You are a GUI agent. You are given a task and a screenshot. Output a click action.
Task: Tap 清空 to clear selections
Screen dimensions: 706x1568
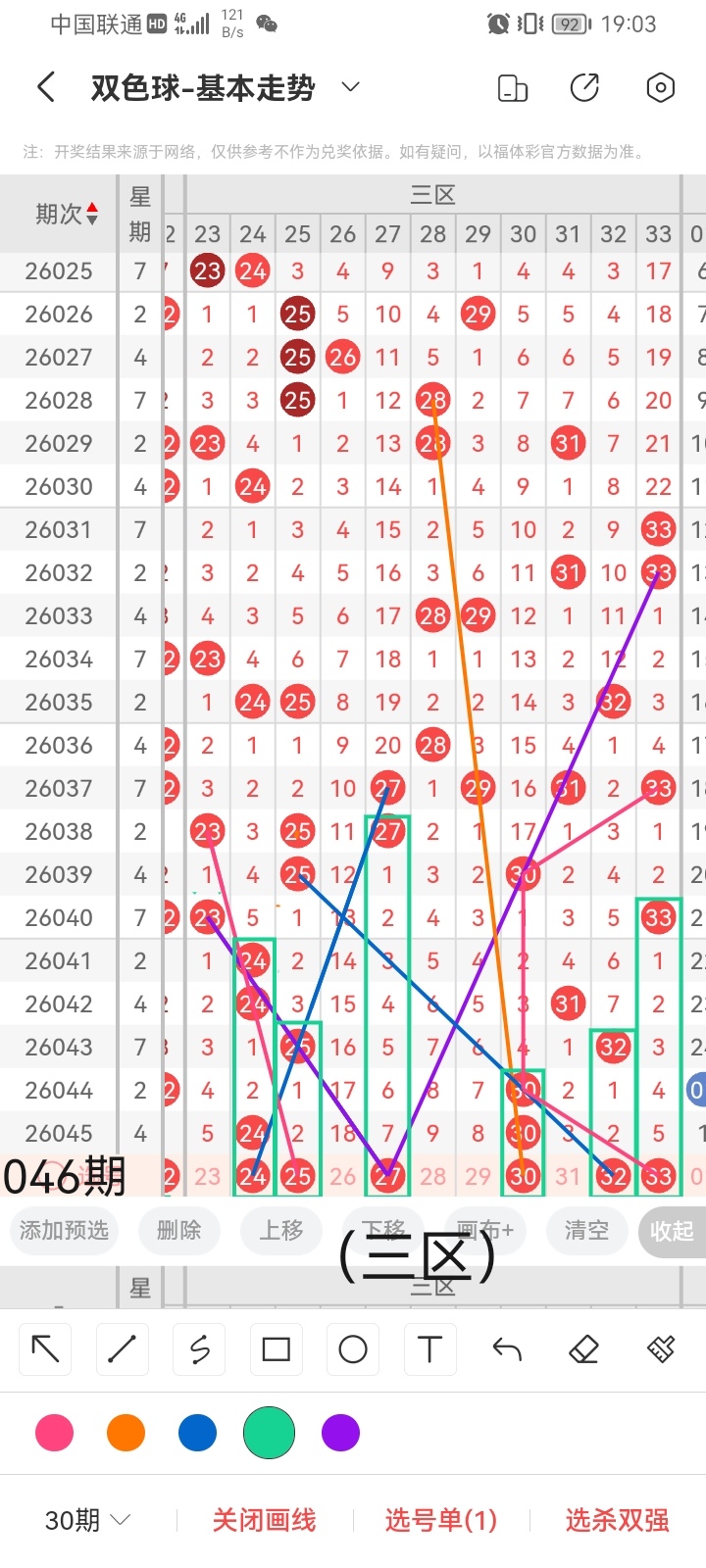586,1230
